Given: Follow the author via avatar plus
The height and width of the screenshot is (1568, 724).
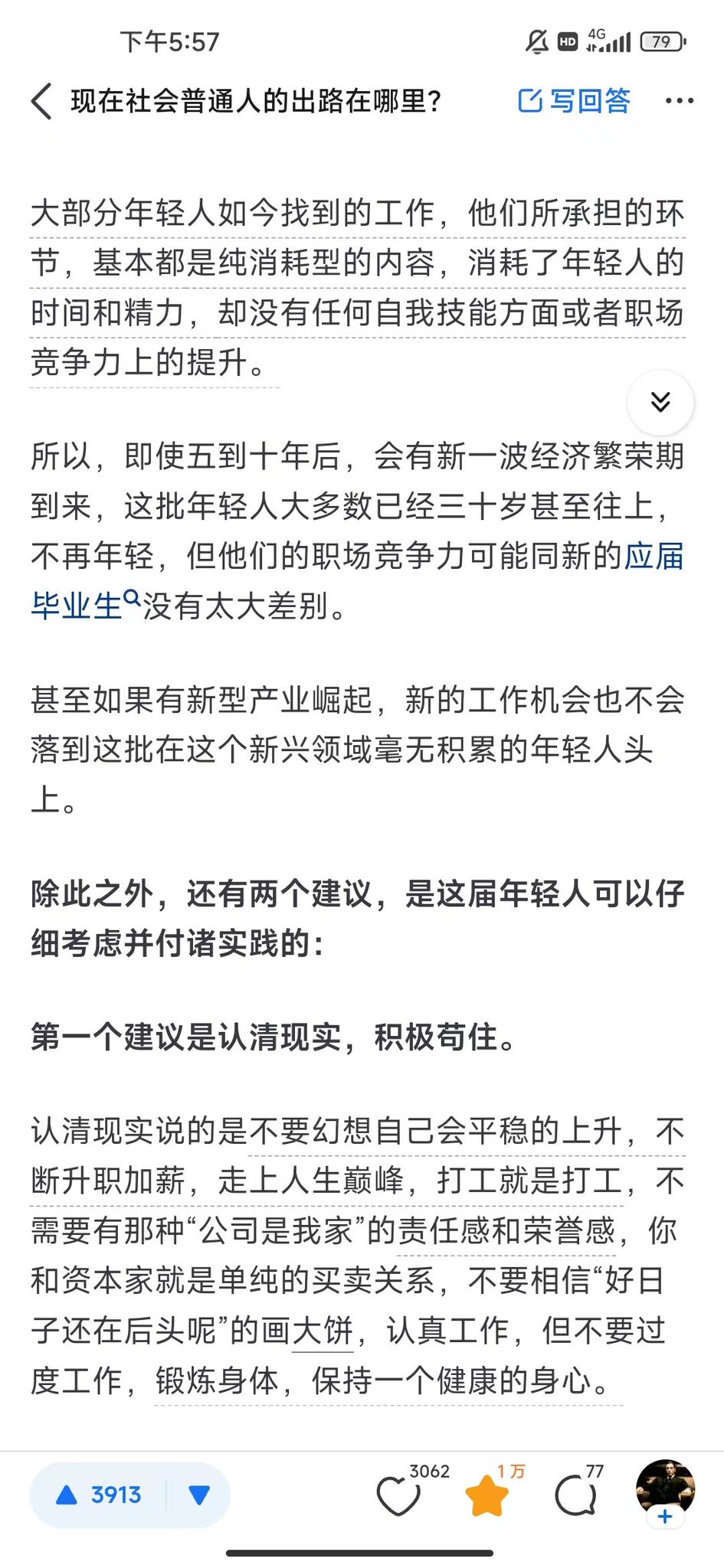Looking at the screenshot, I should pos(665,1516).
